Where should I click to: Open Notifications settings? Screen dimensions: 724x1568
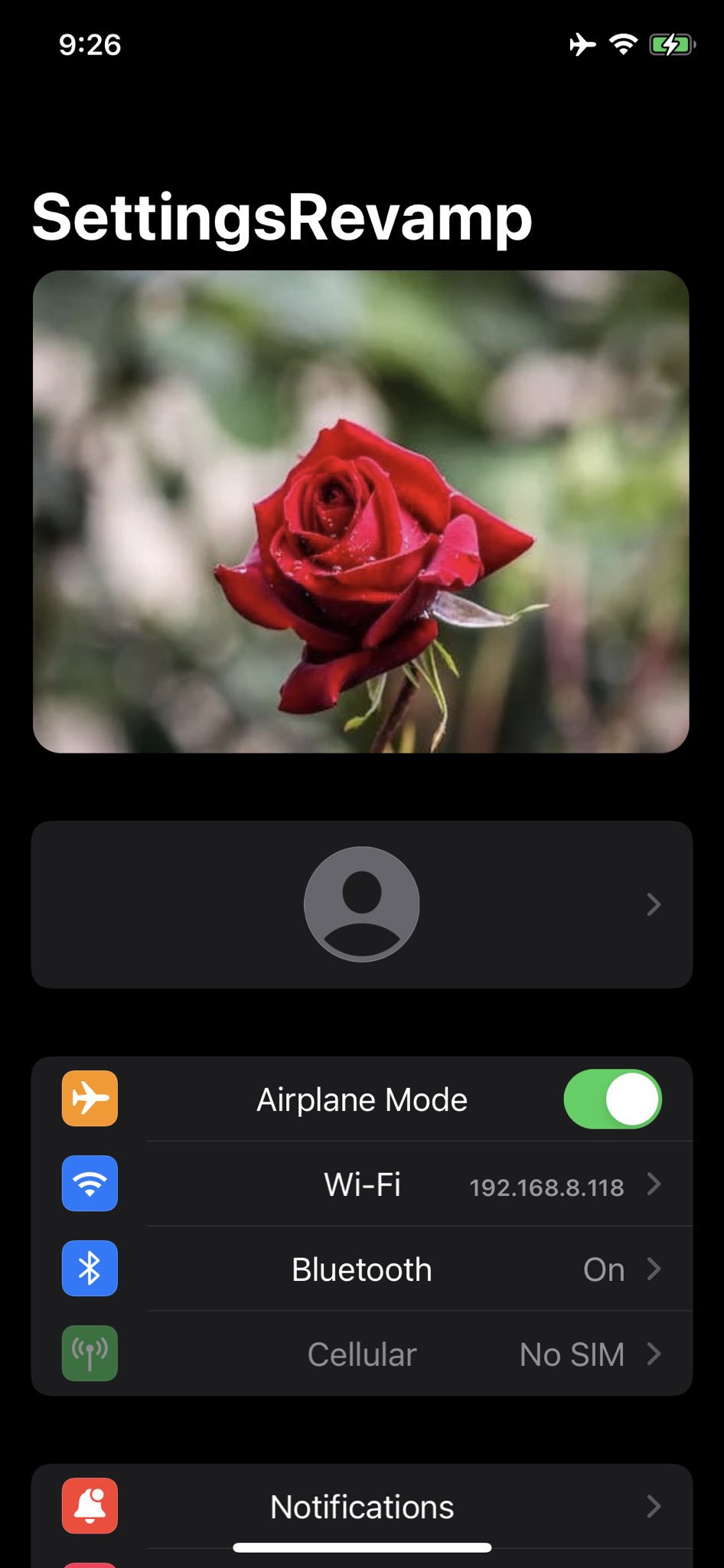(362, 1506)
